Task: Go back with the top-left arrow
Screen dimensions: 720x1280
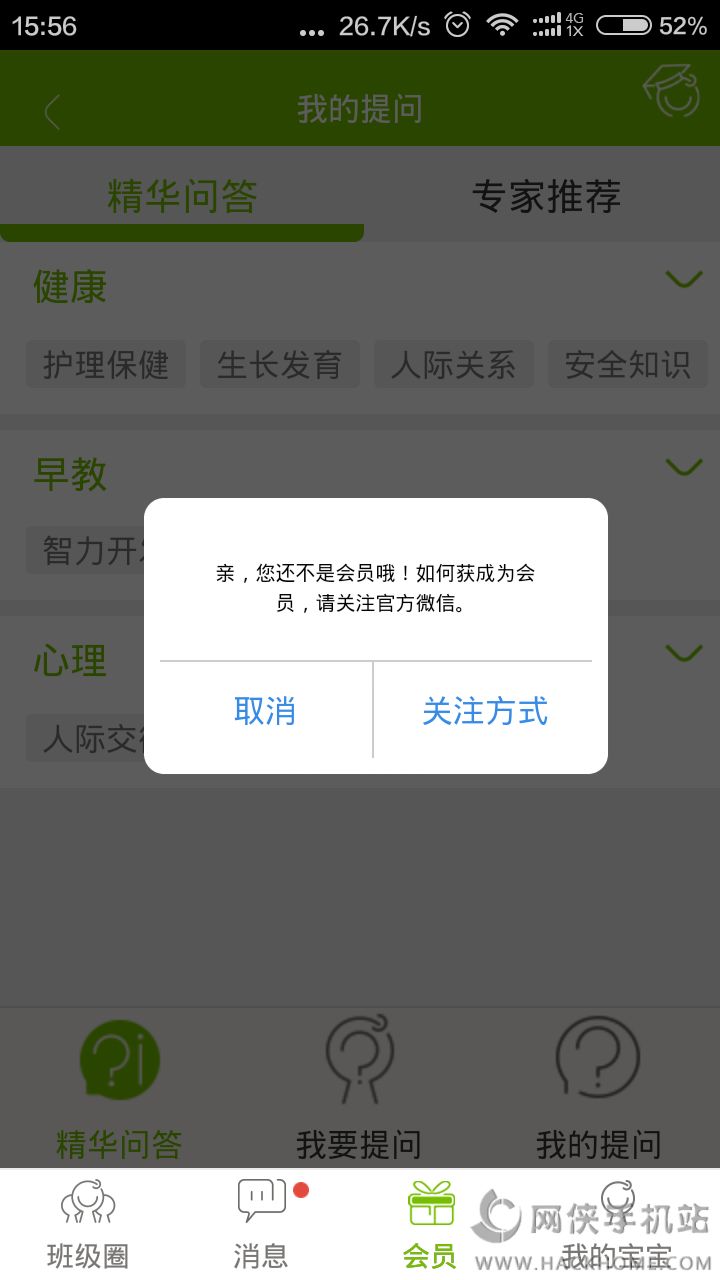Action: (52, 110)
